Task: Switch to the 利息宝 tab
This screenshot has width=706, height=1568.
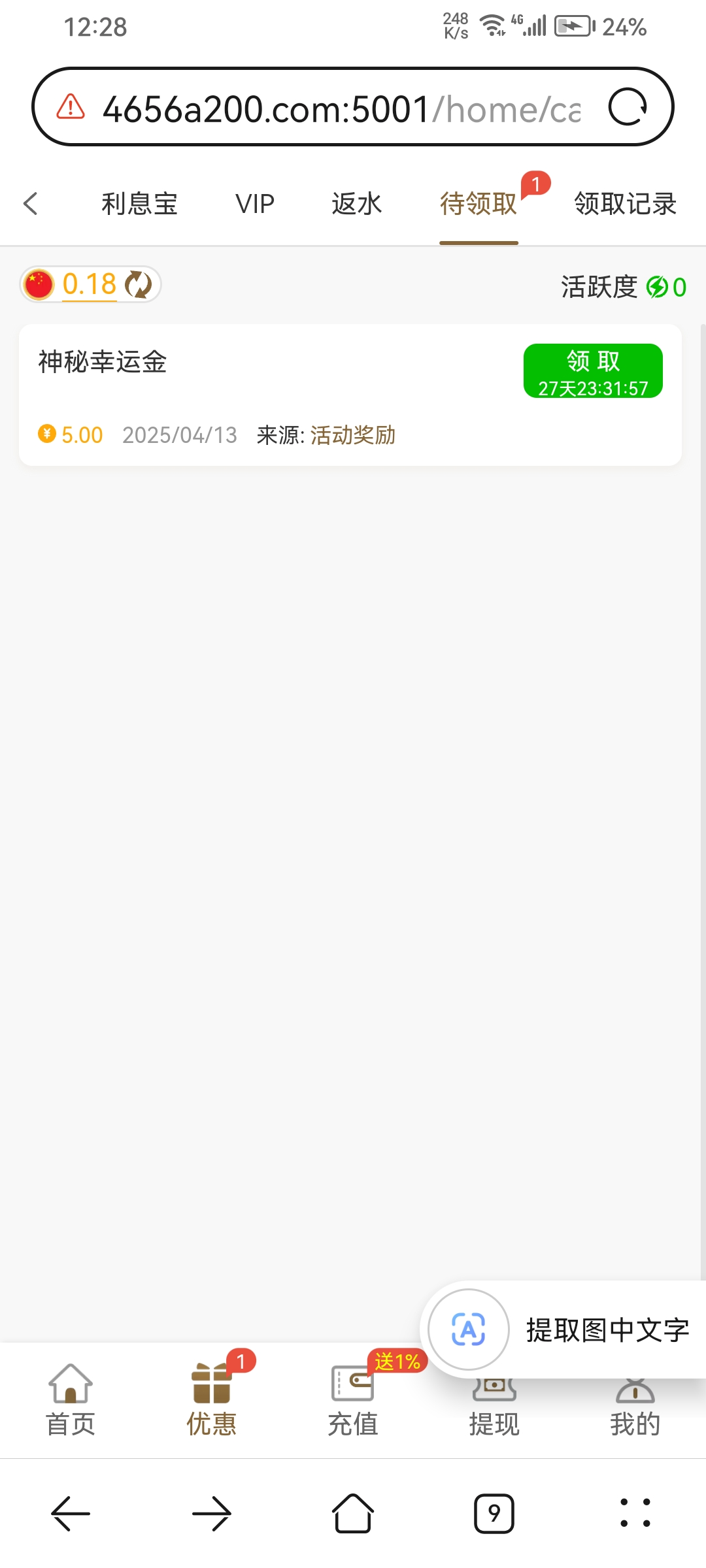Action: click(139, 204)
